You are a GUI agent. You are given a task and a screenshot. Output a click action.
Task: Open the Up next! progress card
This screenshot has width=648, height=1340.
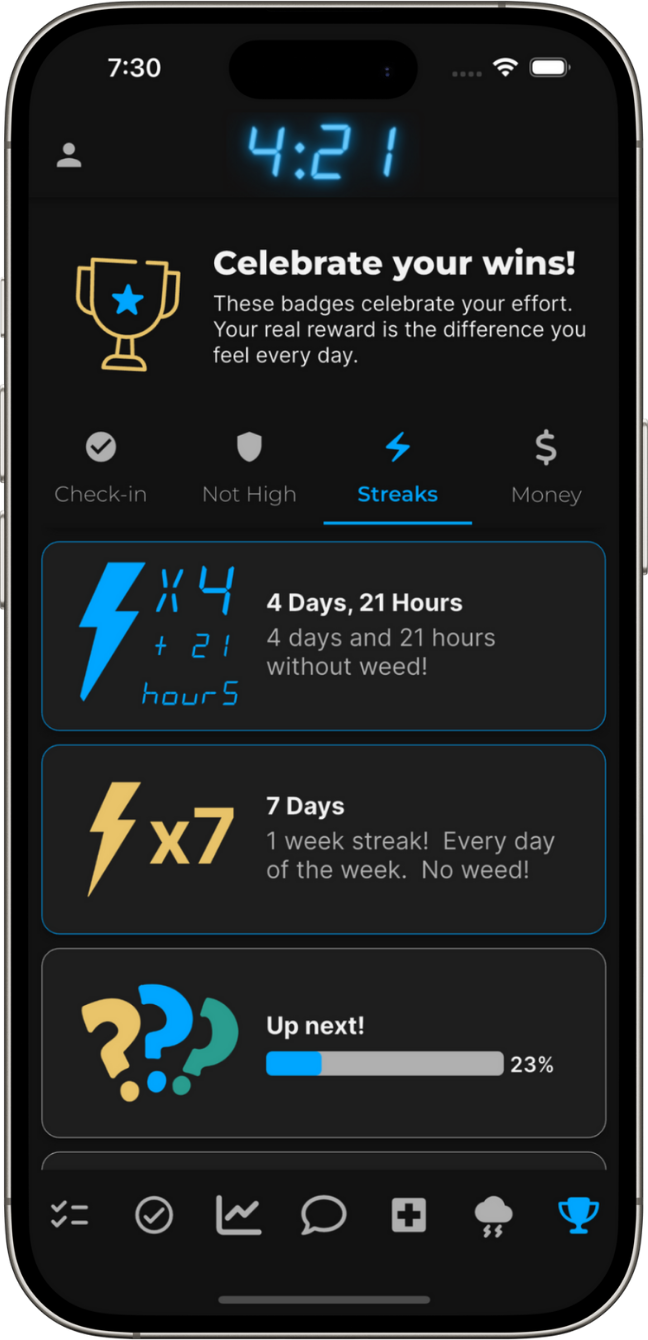(x=323, y=1042)
